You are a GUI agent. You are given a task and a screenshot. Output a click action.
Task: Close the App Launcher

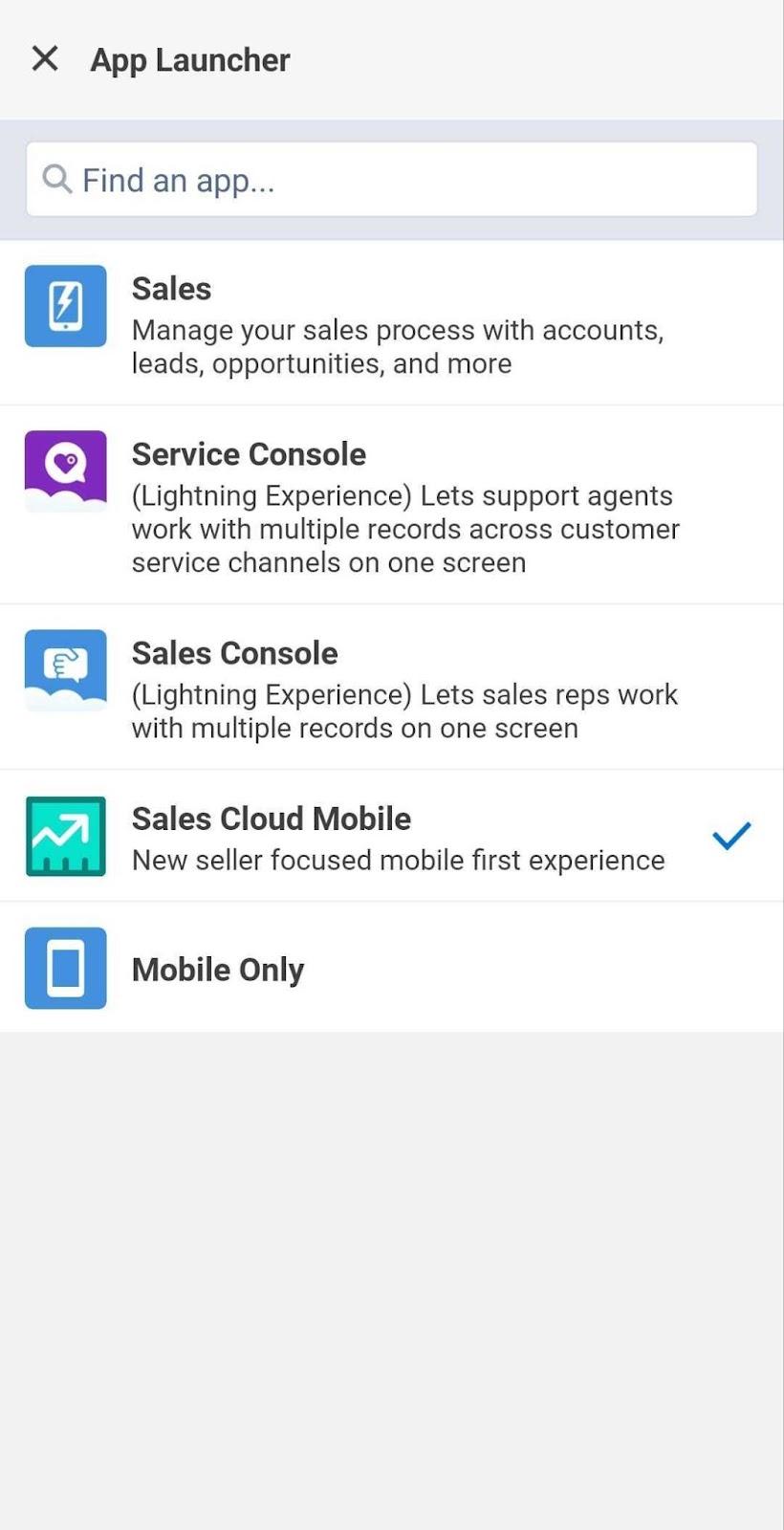[x=45, y=59]
